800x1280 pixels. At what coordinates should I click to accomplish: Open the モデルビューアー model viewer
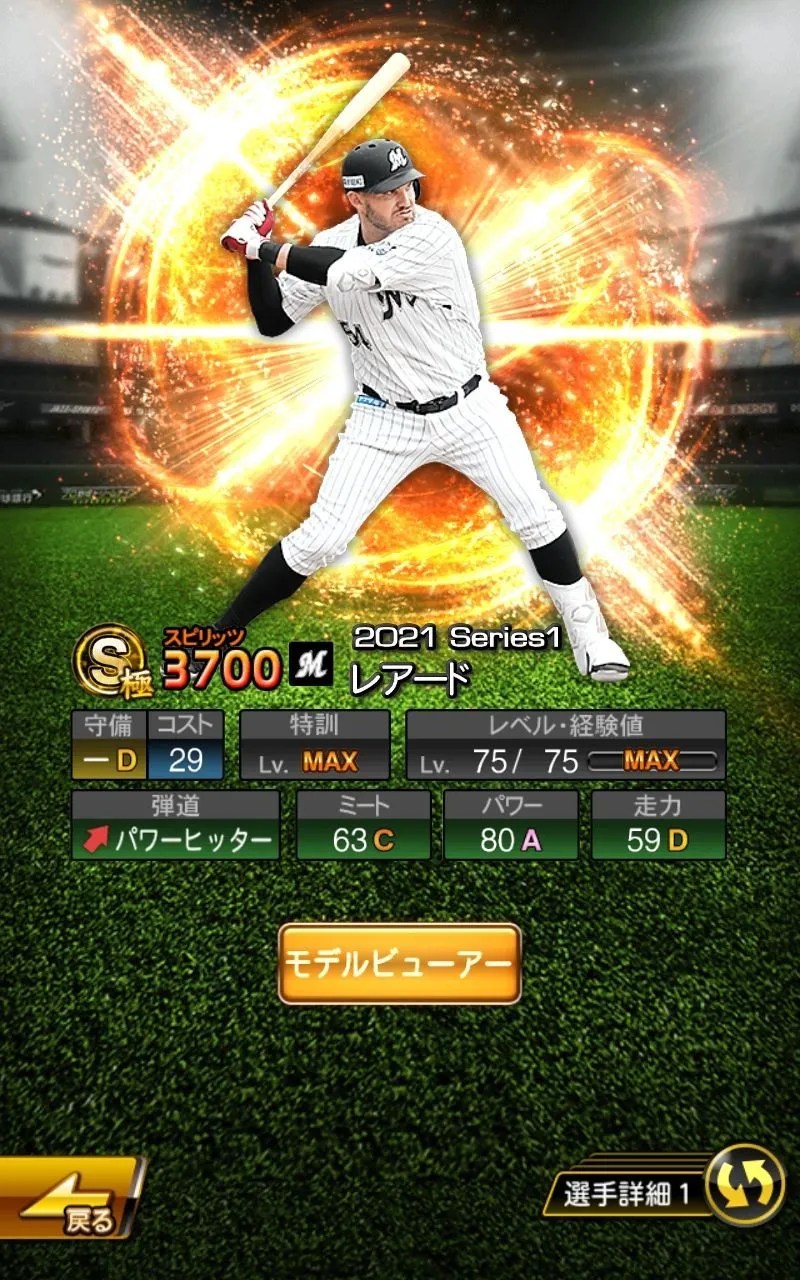pos(399,963)
